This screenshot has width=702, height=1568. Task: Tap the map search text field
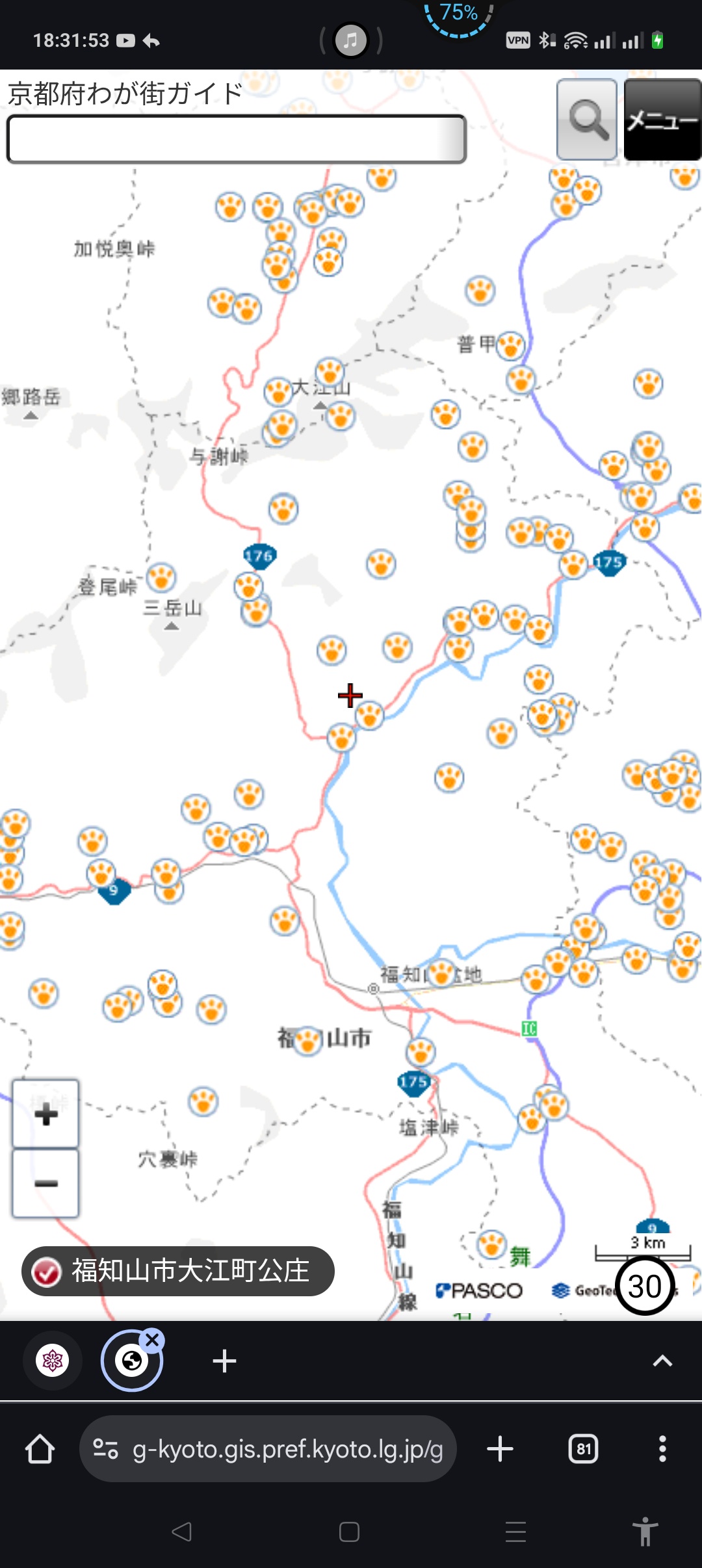(x=236, y=138)
